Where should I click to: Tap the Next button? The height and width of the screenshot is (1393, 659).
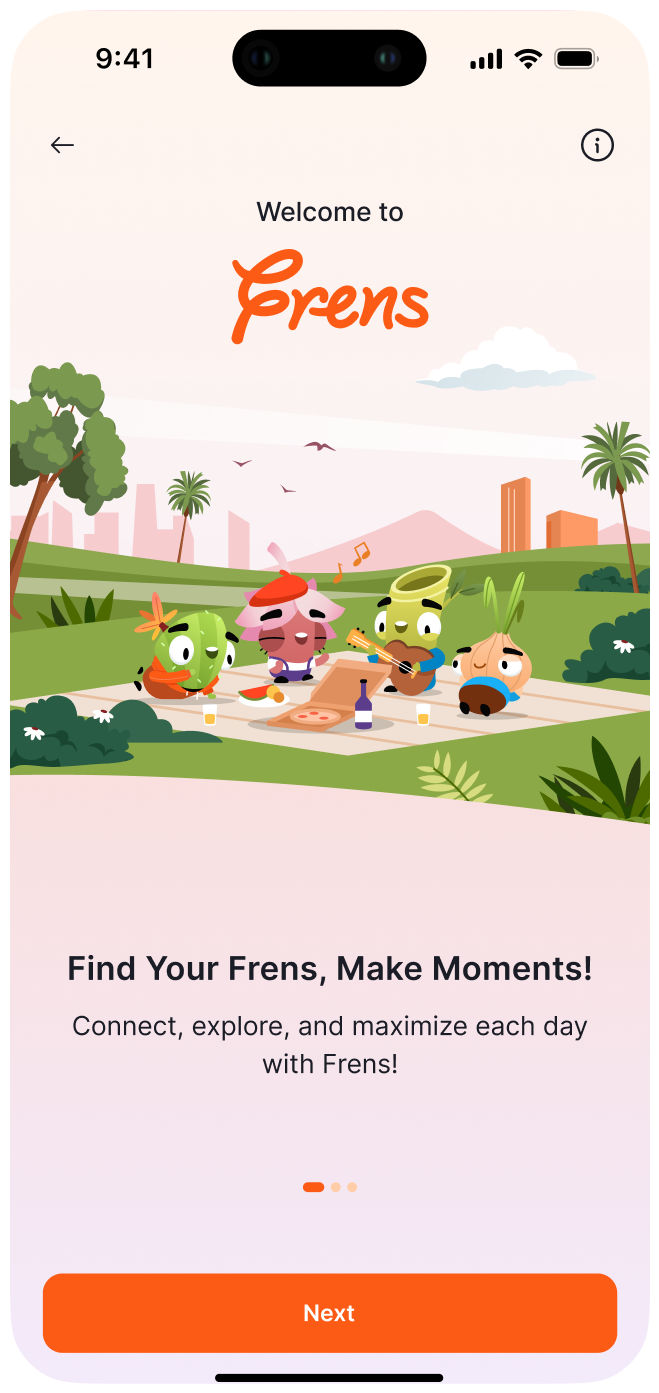pos(329,1313)
